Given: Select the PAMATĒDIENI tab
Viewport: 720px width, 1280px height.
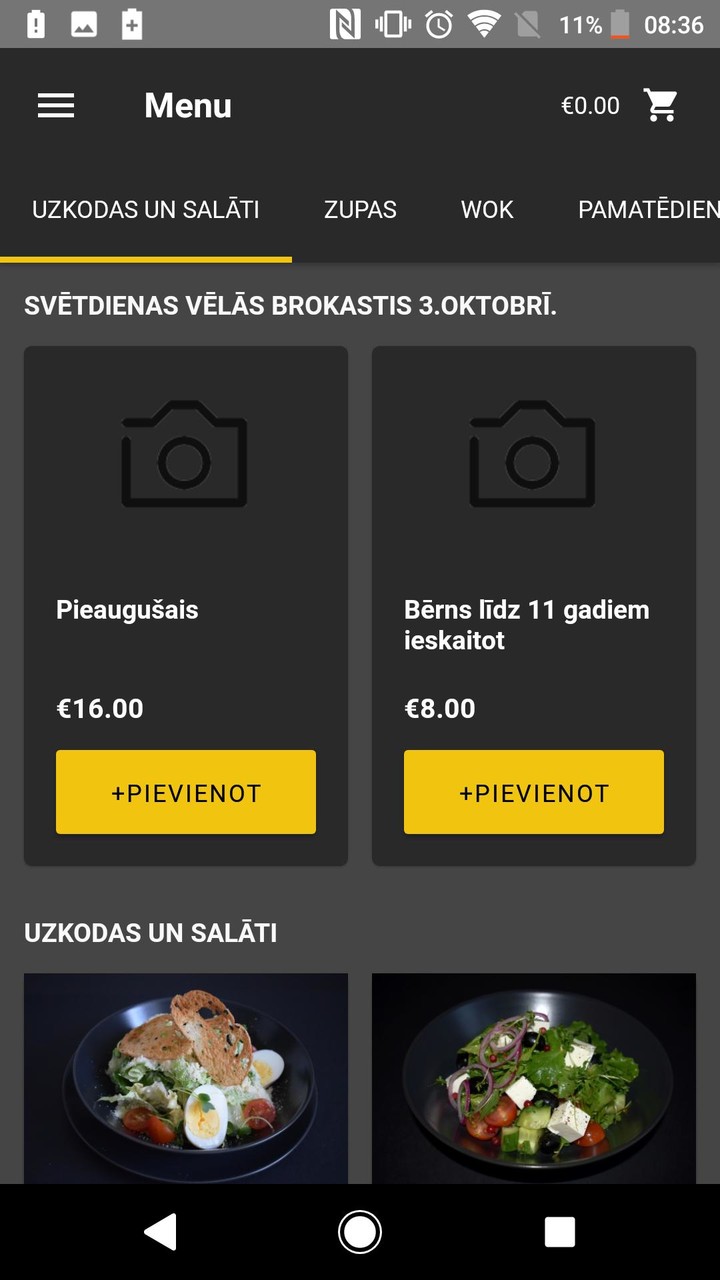Looking at the screenshot, I should [x=648, y=210].
